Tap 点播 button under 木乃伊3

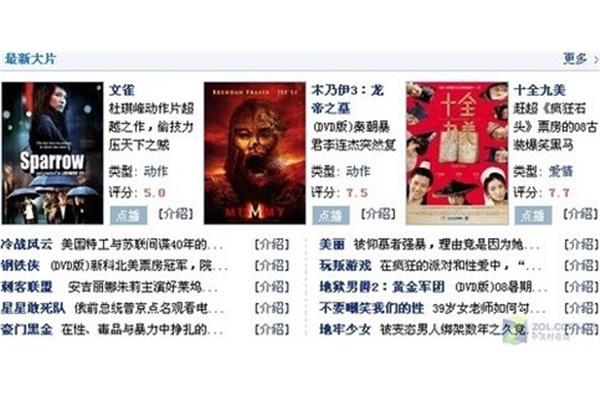pos(330,214)
